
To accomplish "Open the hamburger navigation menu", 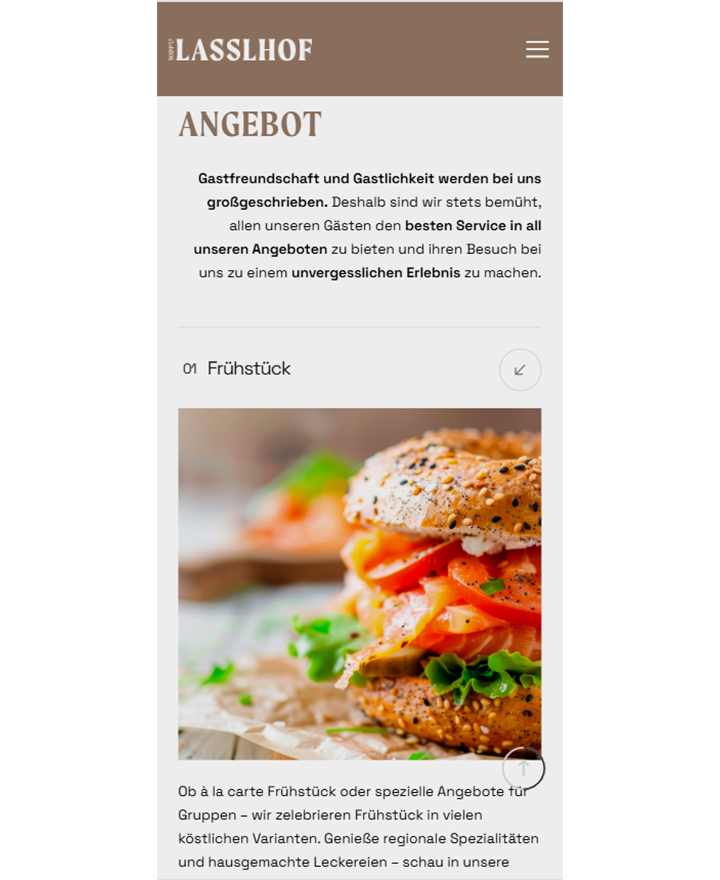I will (x=537, y=50).
